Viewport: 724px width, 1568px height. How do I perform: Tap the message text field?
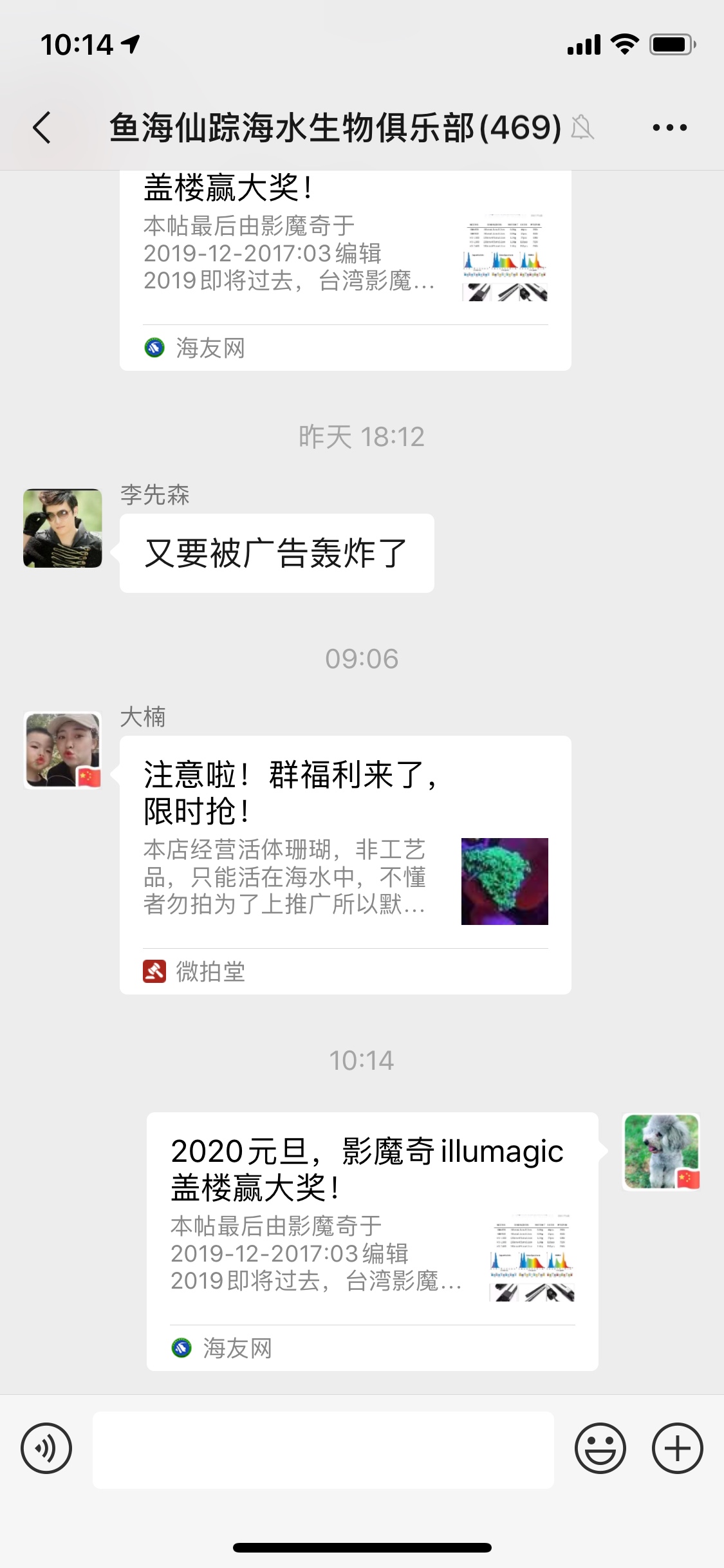tap(323, 1450)
